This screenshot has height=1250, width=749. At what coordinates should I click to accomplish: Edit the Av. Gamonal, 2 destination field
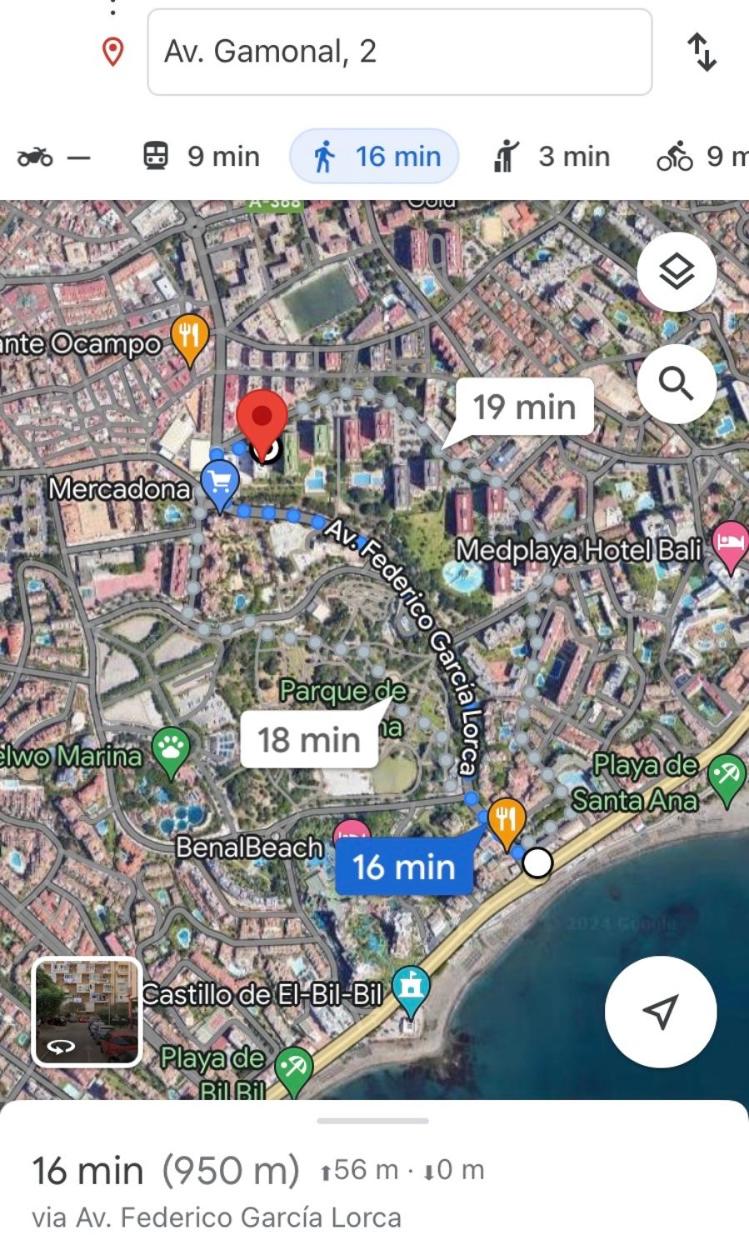[x=400, y=52]
